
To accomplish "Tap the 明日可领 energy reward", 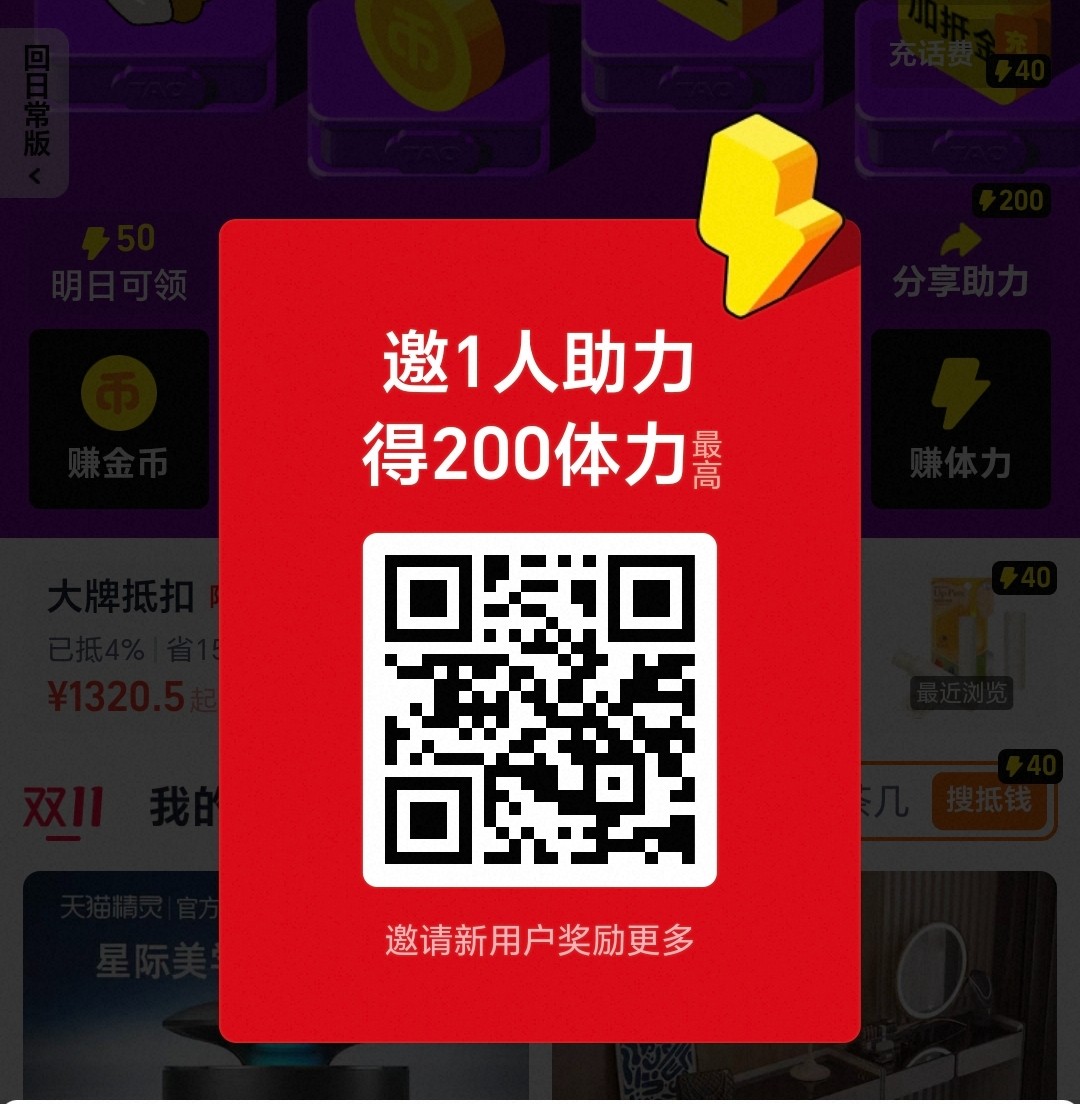I will coord(119,262).
